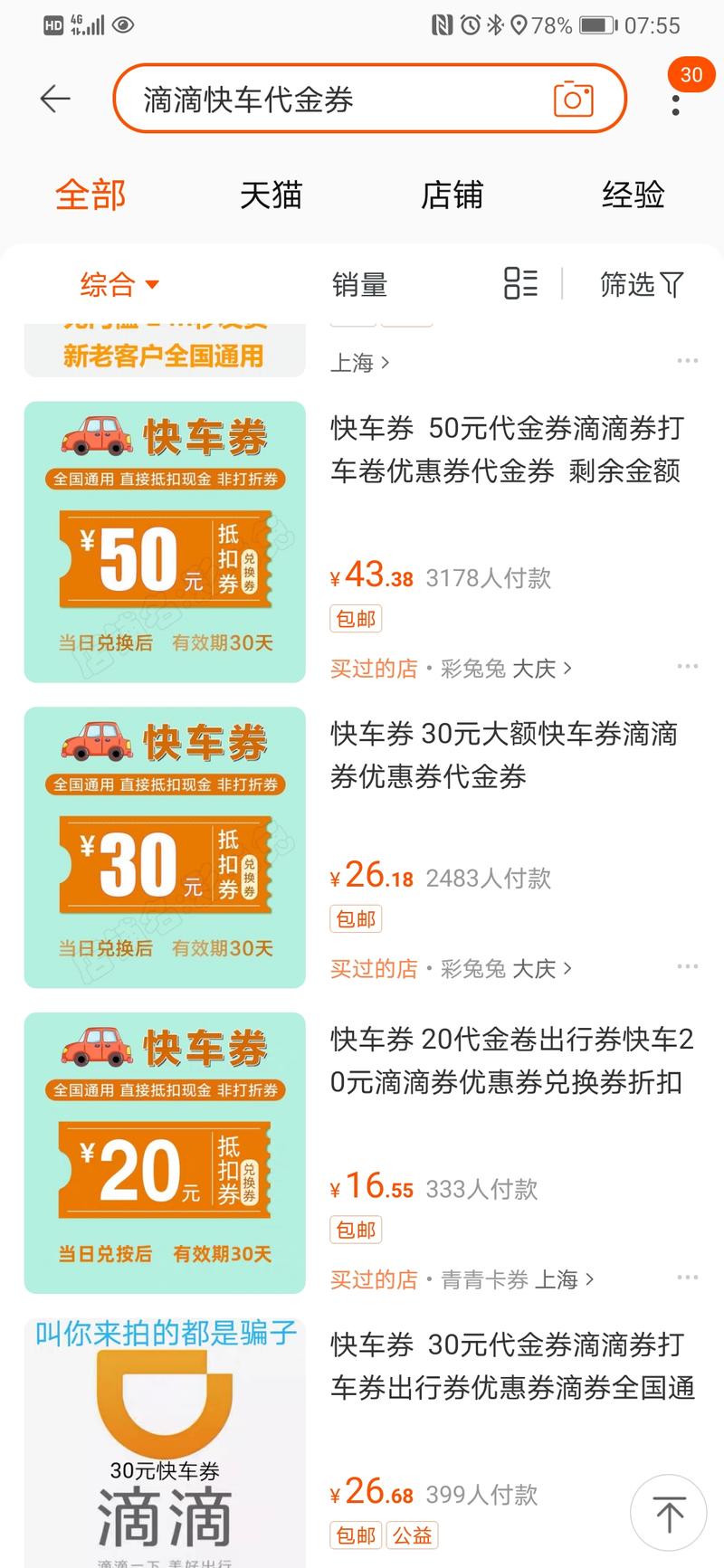The height and width of the screenshot is (1568, 724).
Task: Select the 包邮 tag on the 50元 coupon
Action: tap(356, 618)
